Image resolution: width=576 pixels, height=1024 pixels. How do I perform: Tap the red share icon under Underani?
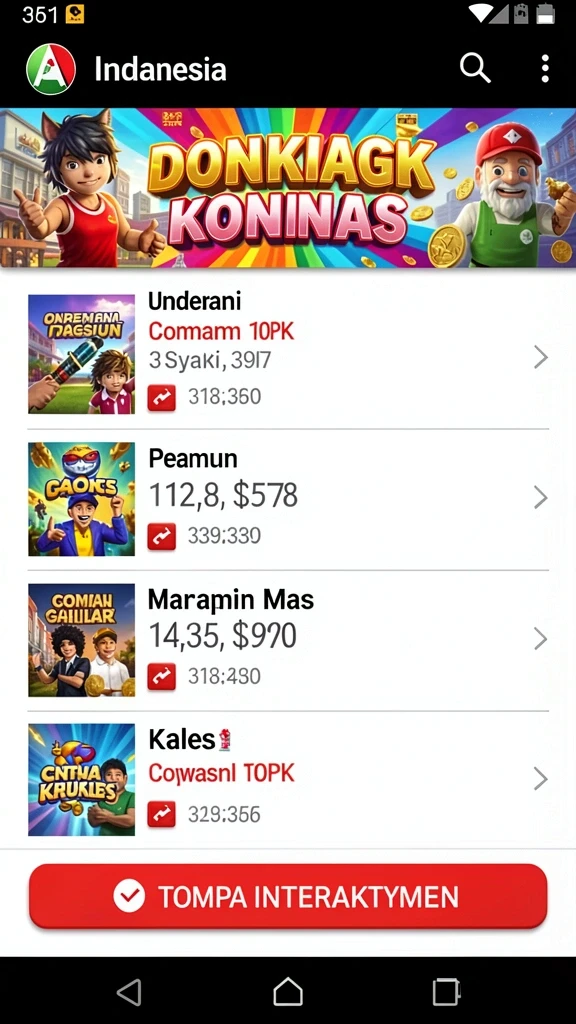coord(161,396)
